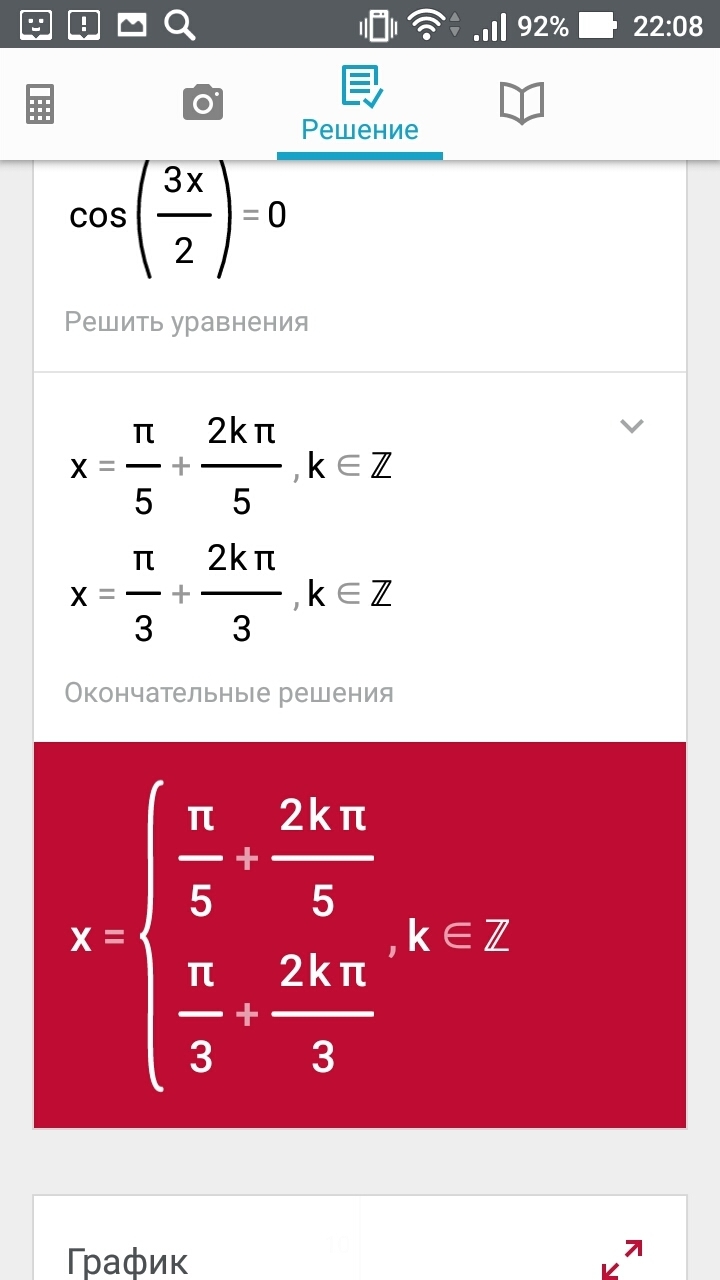Open the red final solution card
The height and width of the screenshot is (1280, 720).
360,935
